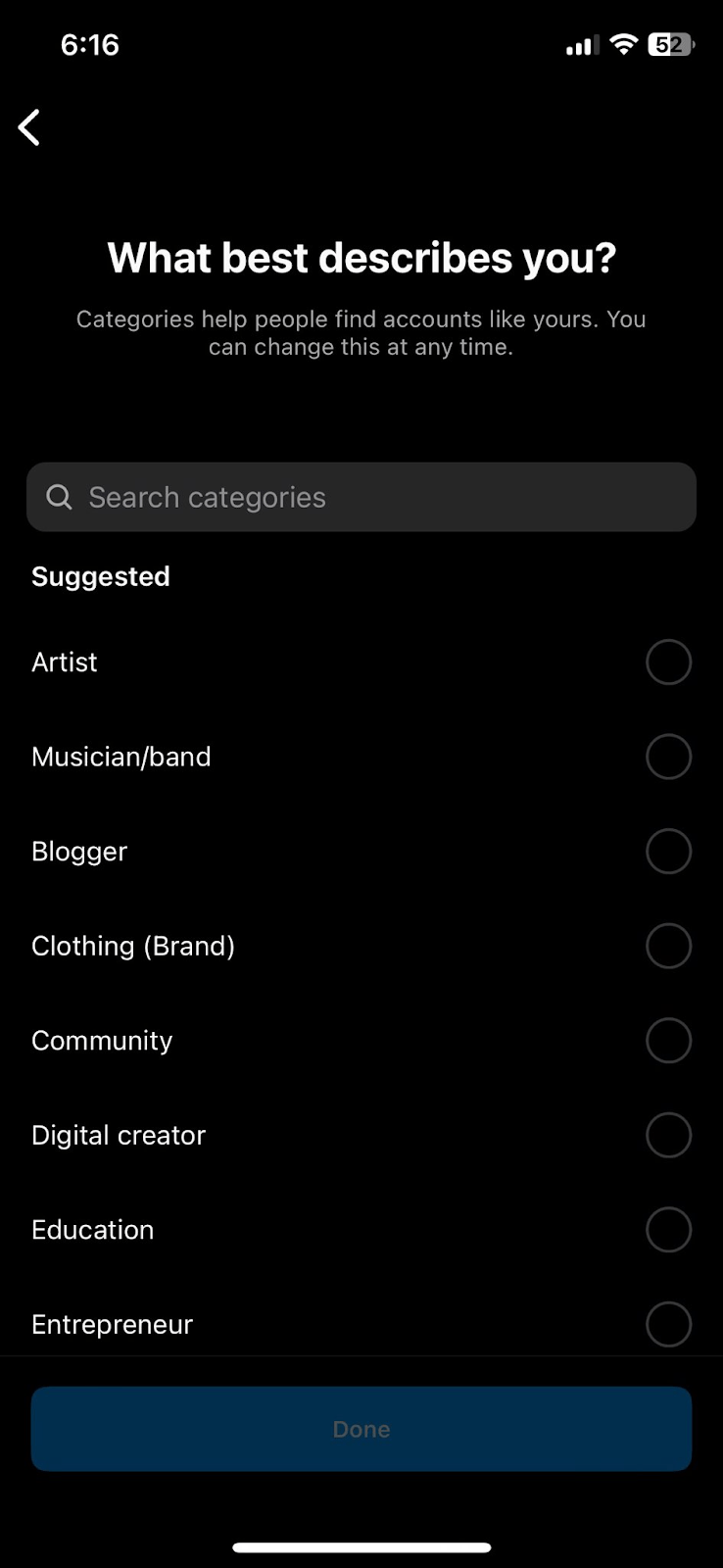
Task: Select the Artist category radio button
Action: click(668, 661)
